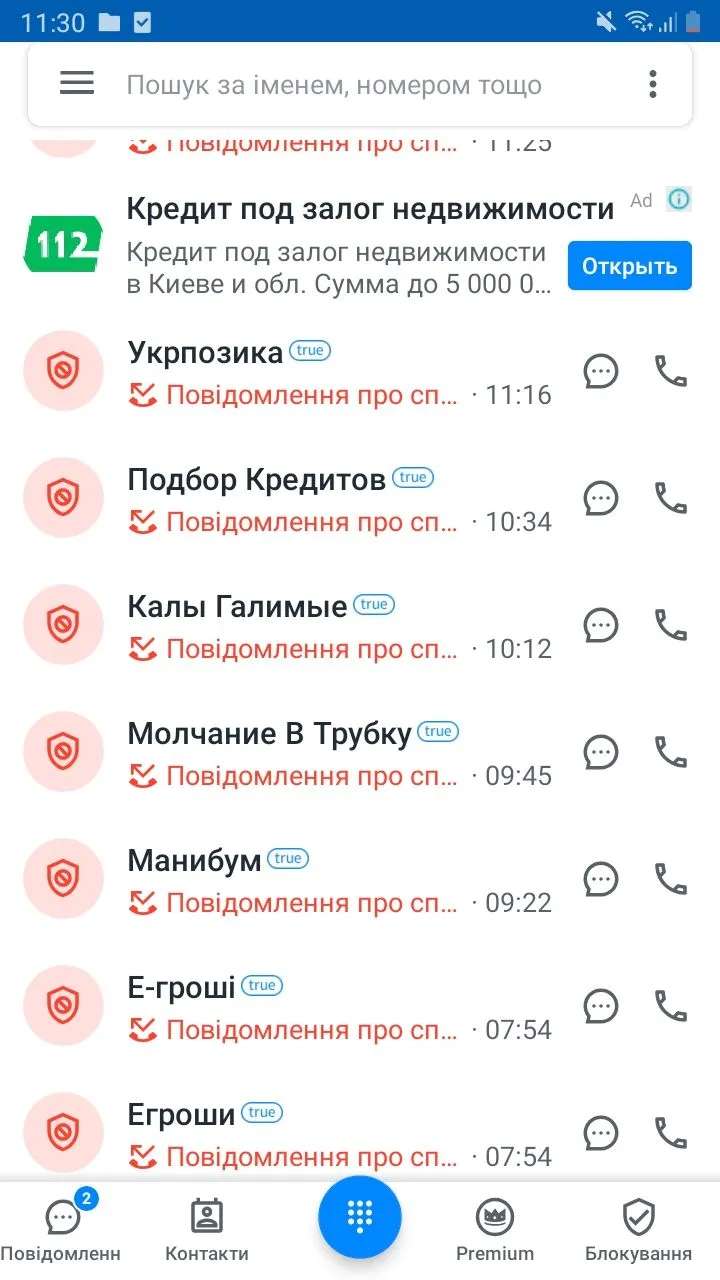Open the Подбор Кредитов call entry

(300, 498)
